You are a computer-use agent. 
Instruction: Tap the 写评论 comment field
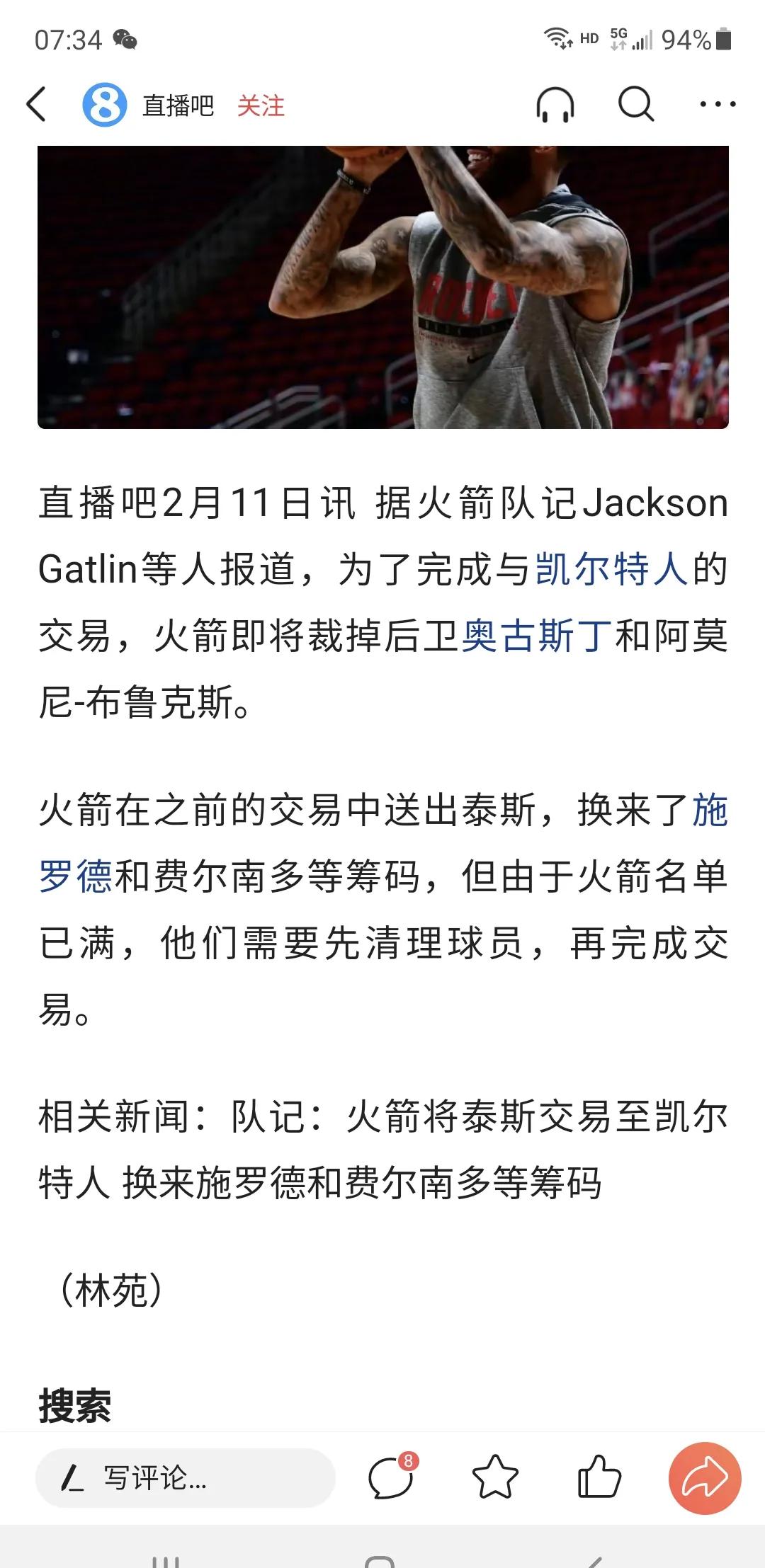pos(186,1478)
